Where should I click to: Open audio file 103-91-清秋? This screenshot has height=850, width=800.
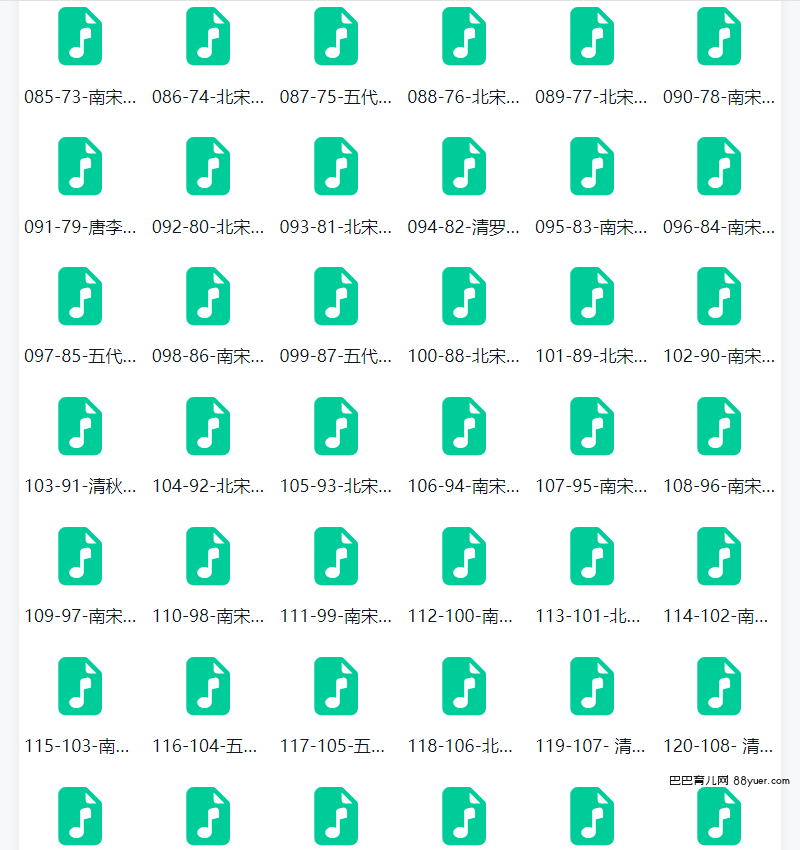pyautogui.click(x=80, y=426)
